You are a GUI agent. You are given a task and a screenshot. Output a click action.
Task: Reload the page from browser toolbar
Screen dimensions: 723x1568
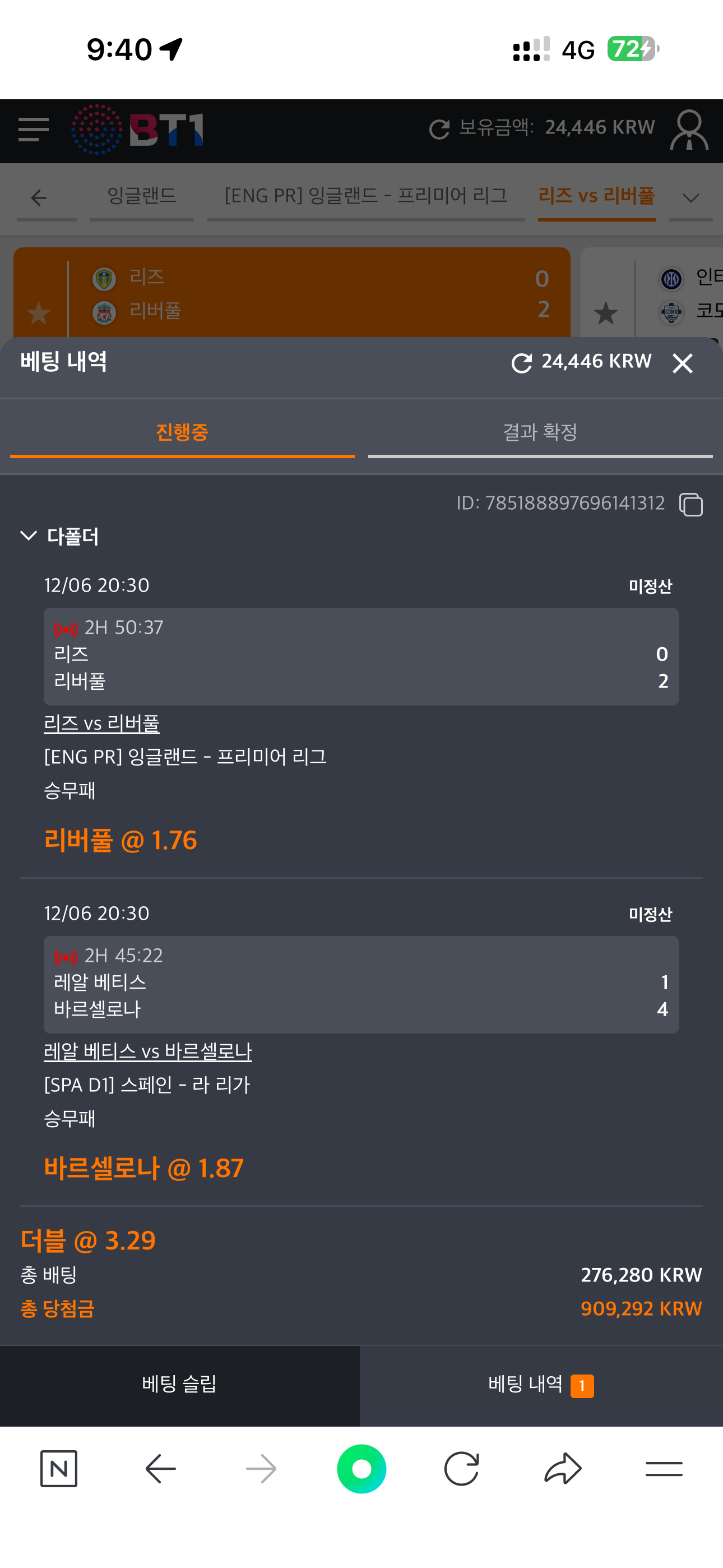pyautogui.click(x=461, y=1469)
